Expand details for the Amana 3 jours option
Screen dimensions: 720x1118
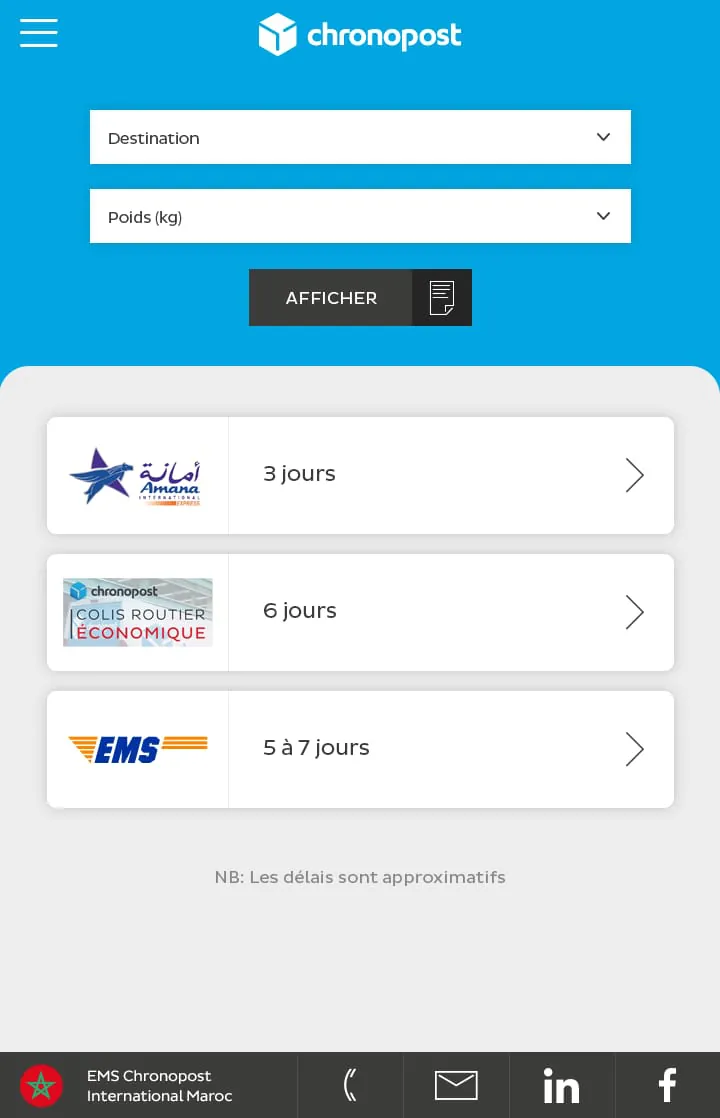(x=634, y=475)
